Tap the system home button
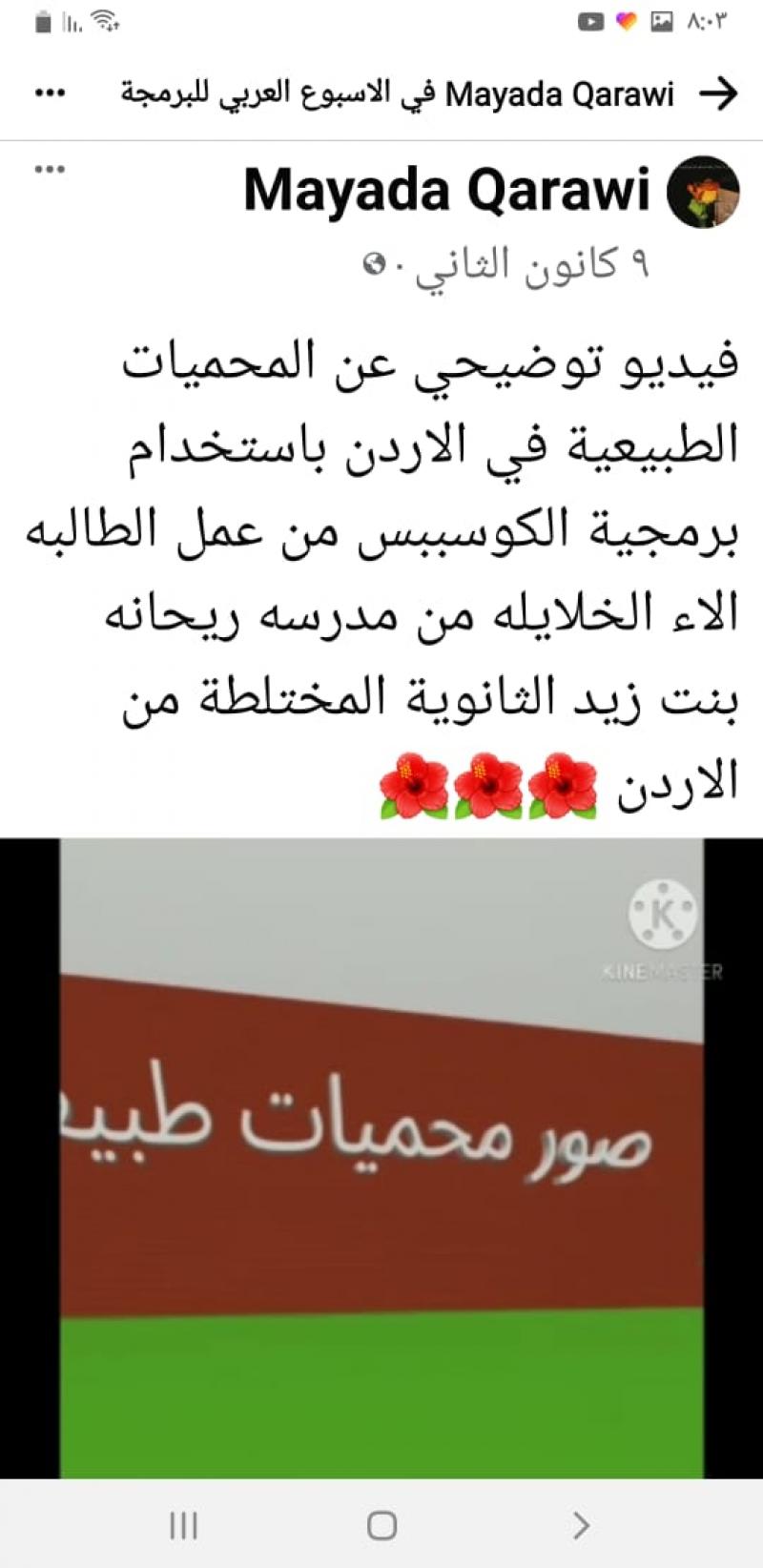This screenshot has width=763, height=1568. 381,1525
